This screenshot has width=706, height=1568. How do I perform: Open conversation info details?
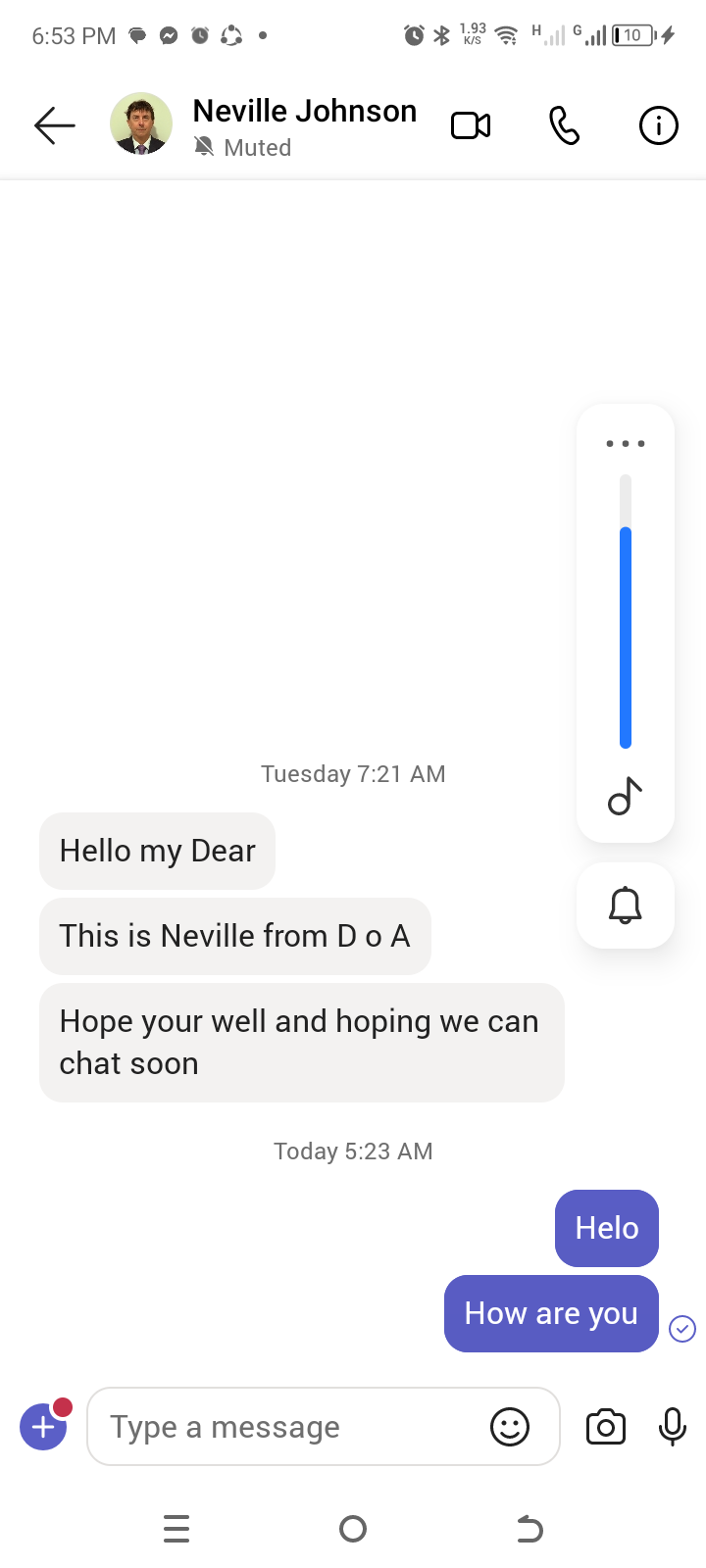pyautogui.click(x=658, y=126)
